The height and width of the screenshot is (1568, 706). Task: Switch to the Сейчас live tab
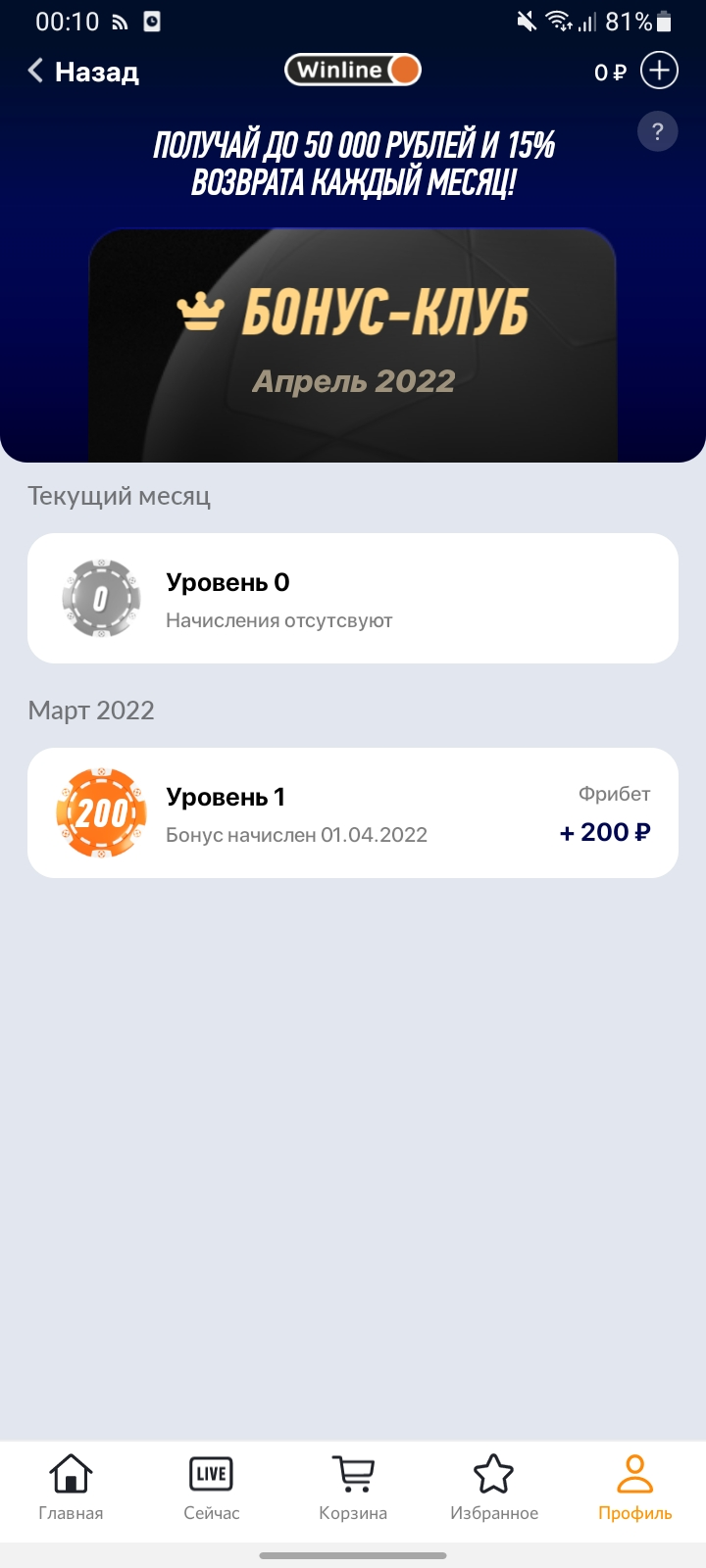212,1487
